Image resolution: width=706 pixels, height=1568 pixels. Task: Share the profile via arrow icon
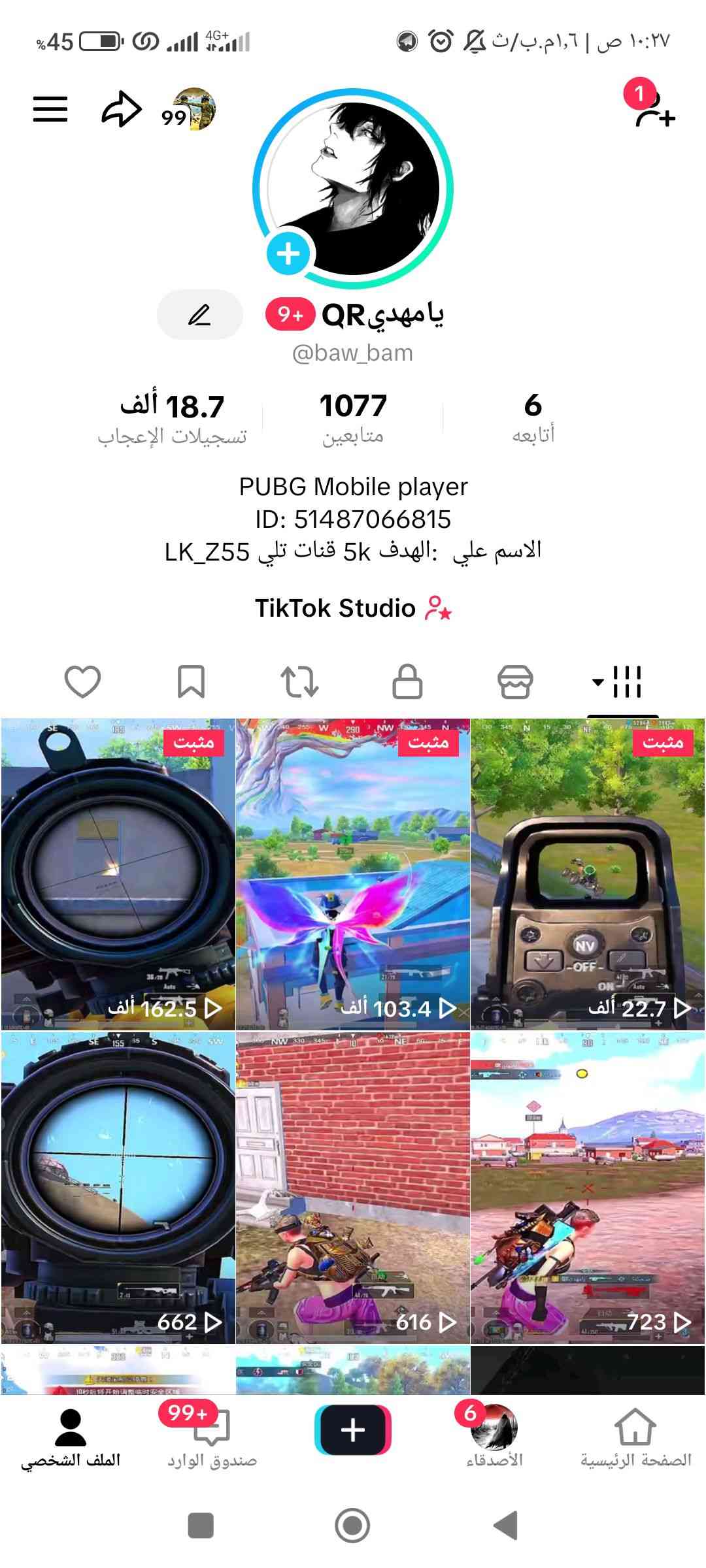(121, 109)
